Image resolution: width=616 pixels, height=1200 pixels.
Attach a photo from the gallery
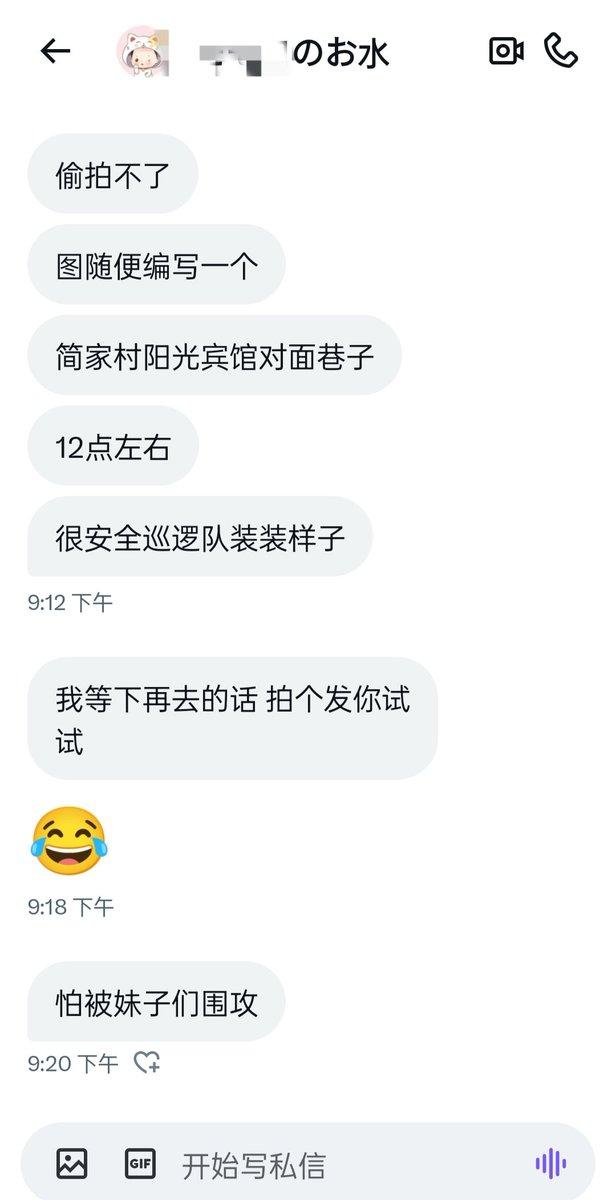tap(72, 1163)
